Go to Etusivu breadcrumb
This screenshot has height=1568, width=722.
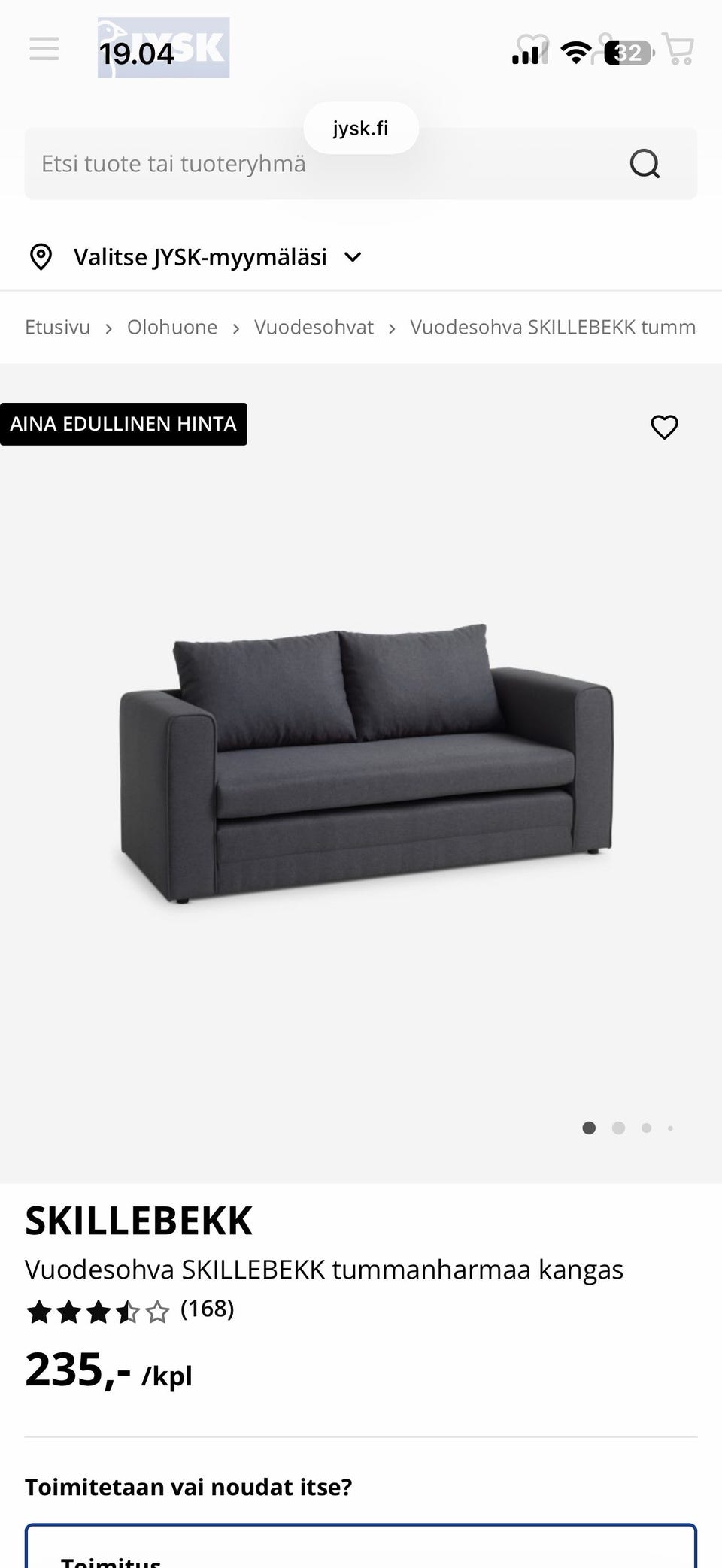[57, 328]
